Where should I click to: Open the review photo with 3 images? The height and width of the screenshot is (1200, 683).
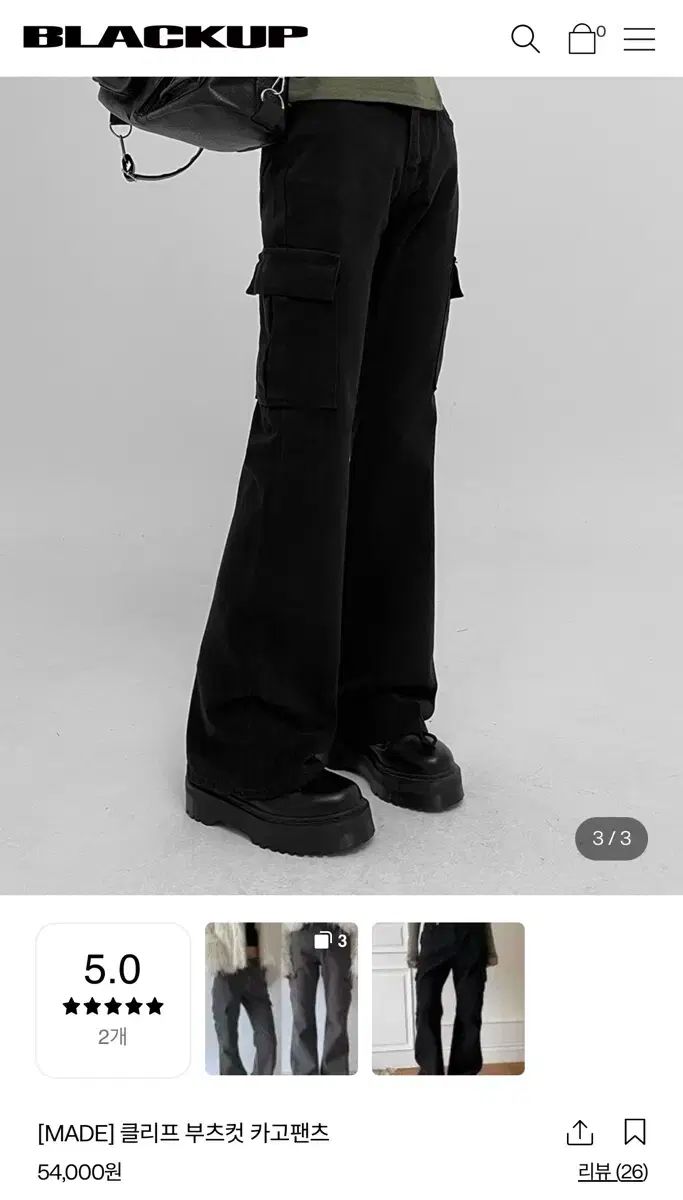tap(281, 999)
